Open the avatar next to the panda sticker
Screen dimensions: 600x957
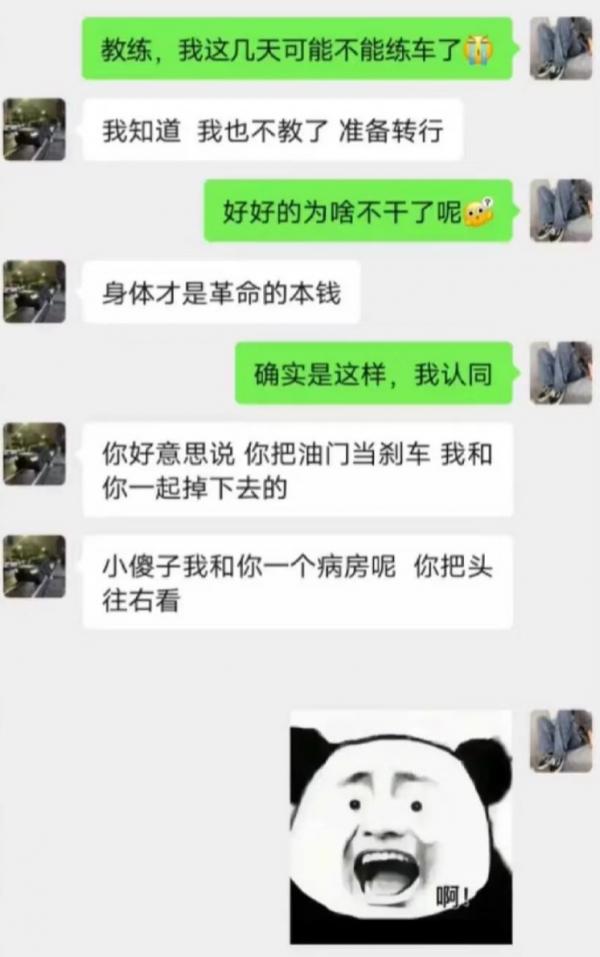[560, 740]
